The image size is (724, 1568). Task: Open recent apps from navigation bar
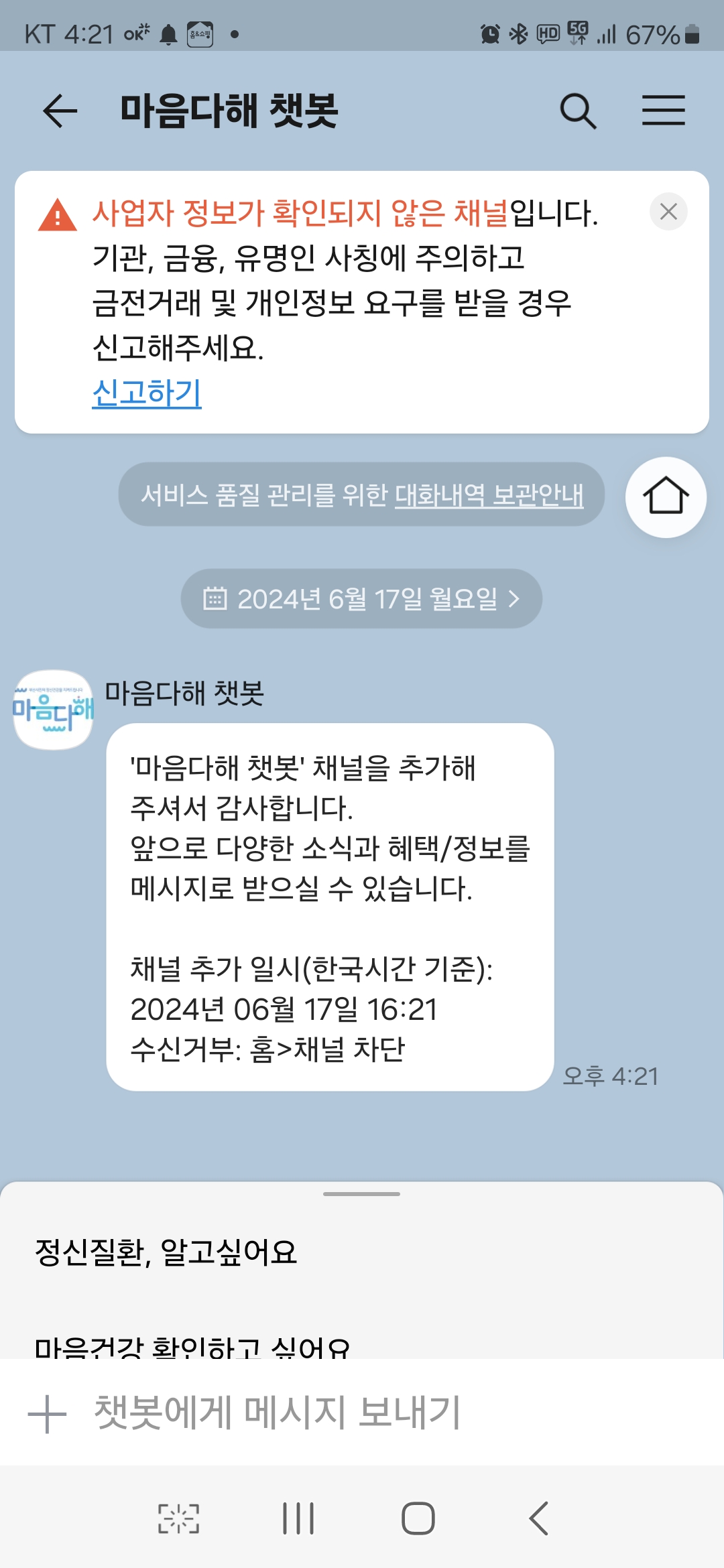point(298,1518)
